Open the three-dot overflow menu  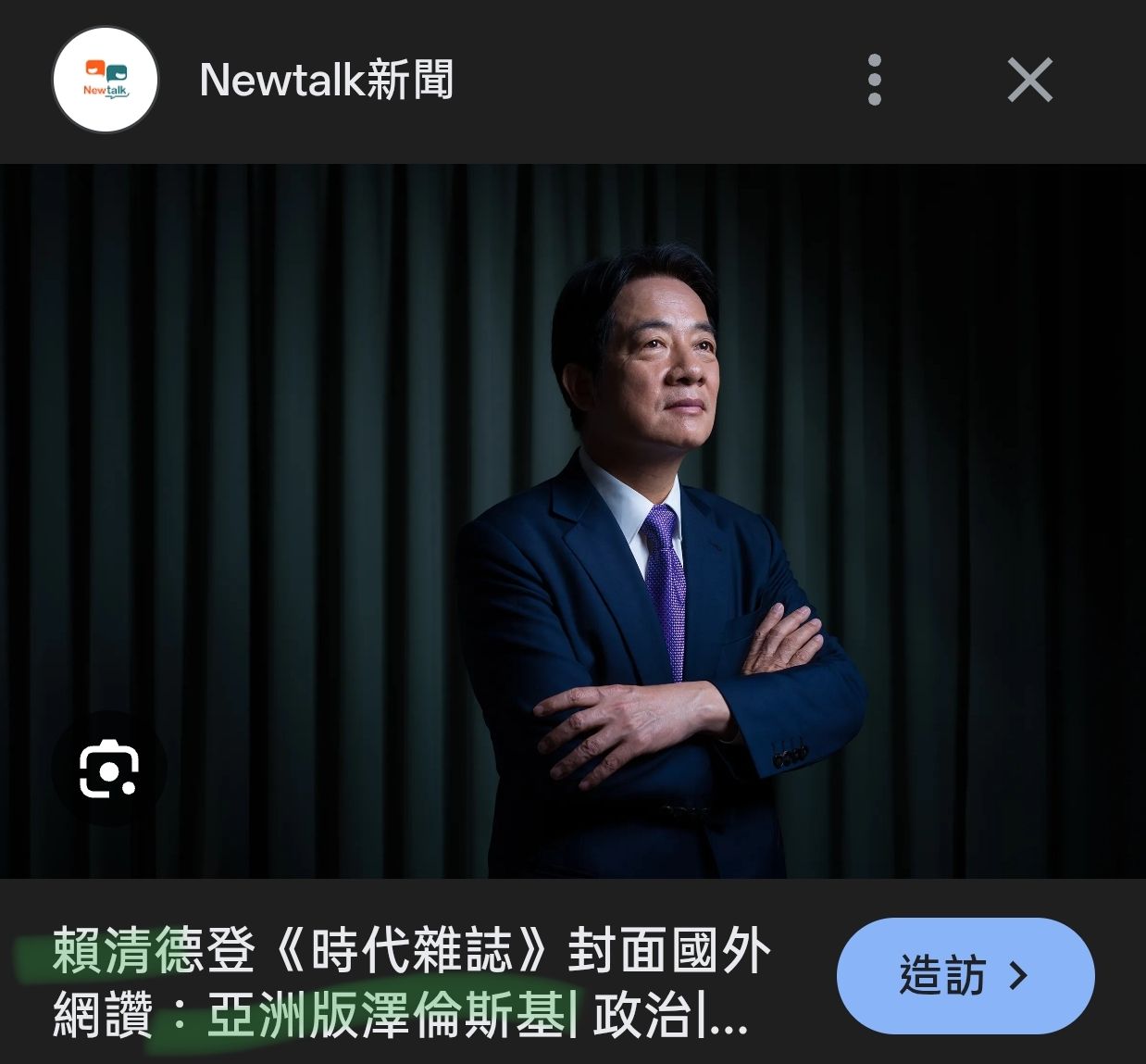point(874,80)
